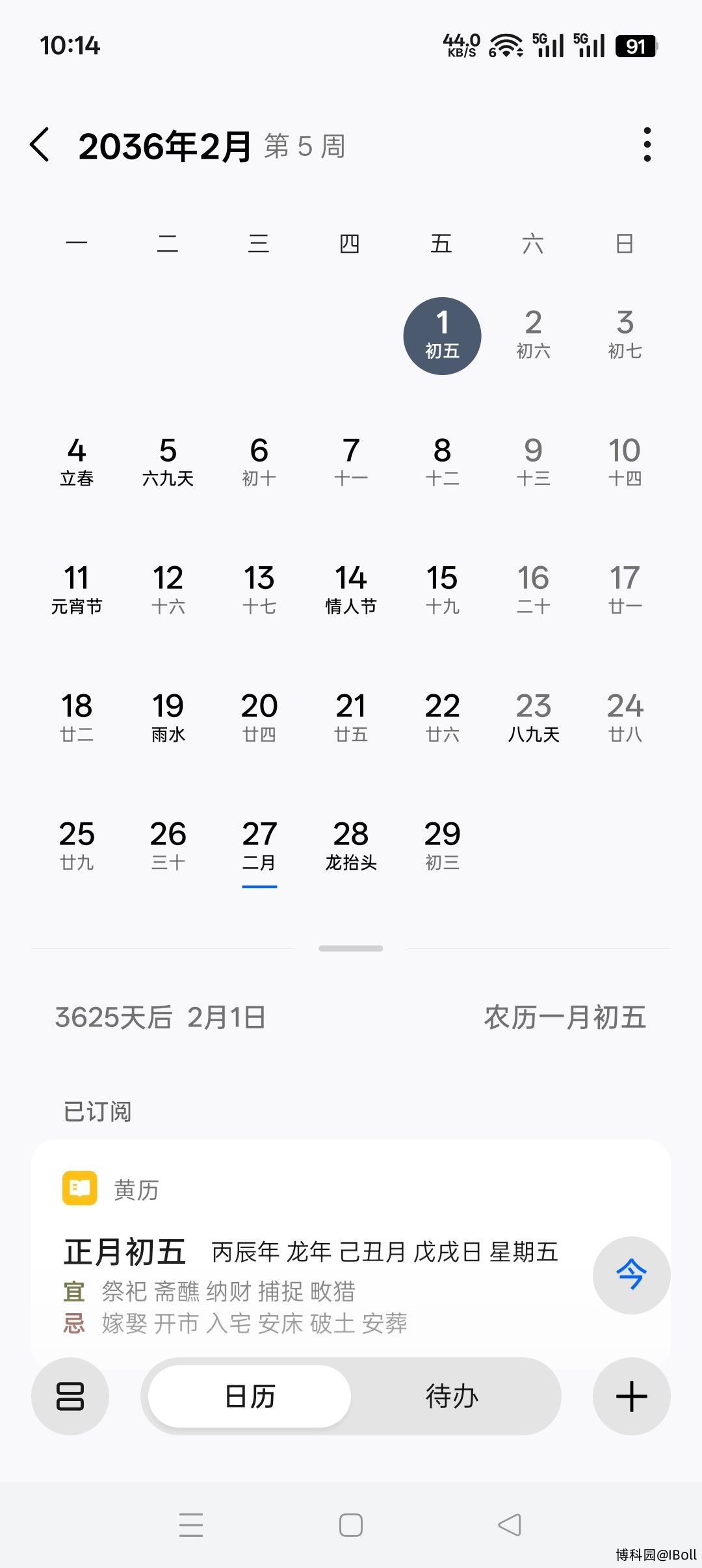Go back using the top-left arrow
This screenshot has width=702, height=1568.
40,144
